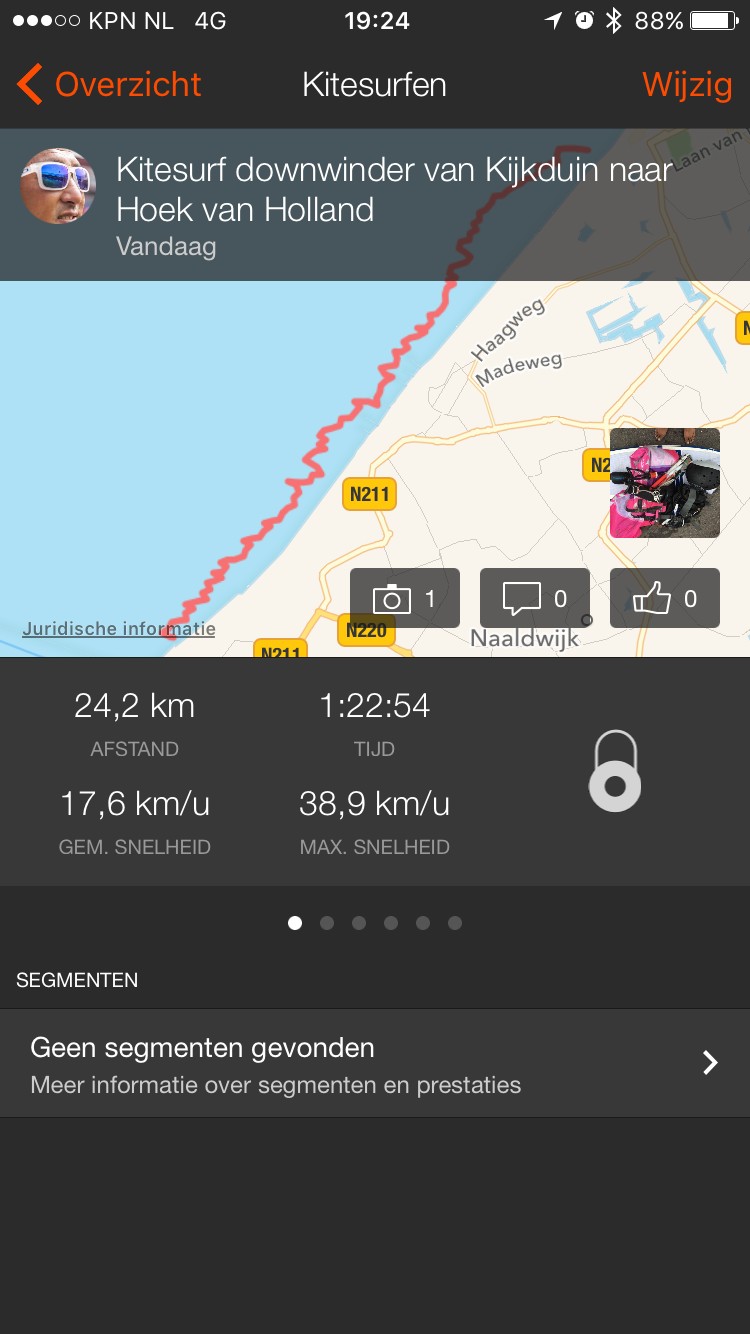750x1334 pixels.
Task: Give kudos with the thumbs-up button
Action: pyautogui.click(x=665, y=598)
